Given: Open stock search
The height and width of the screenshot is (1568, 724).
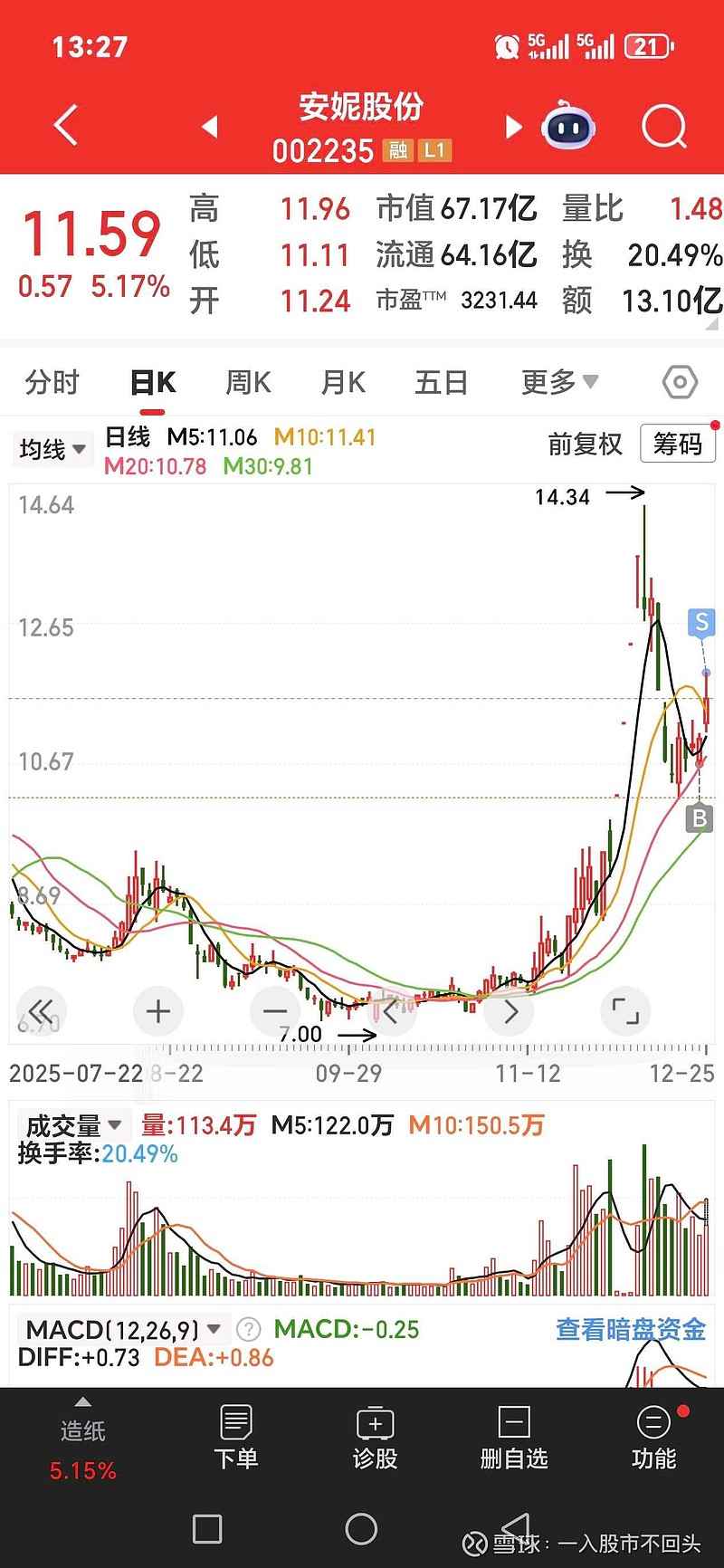Looking at the screenshot, I should point(664,127).
